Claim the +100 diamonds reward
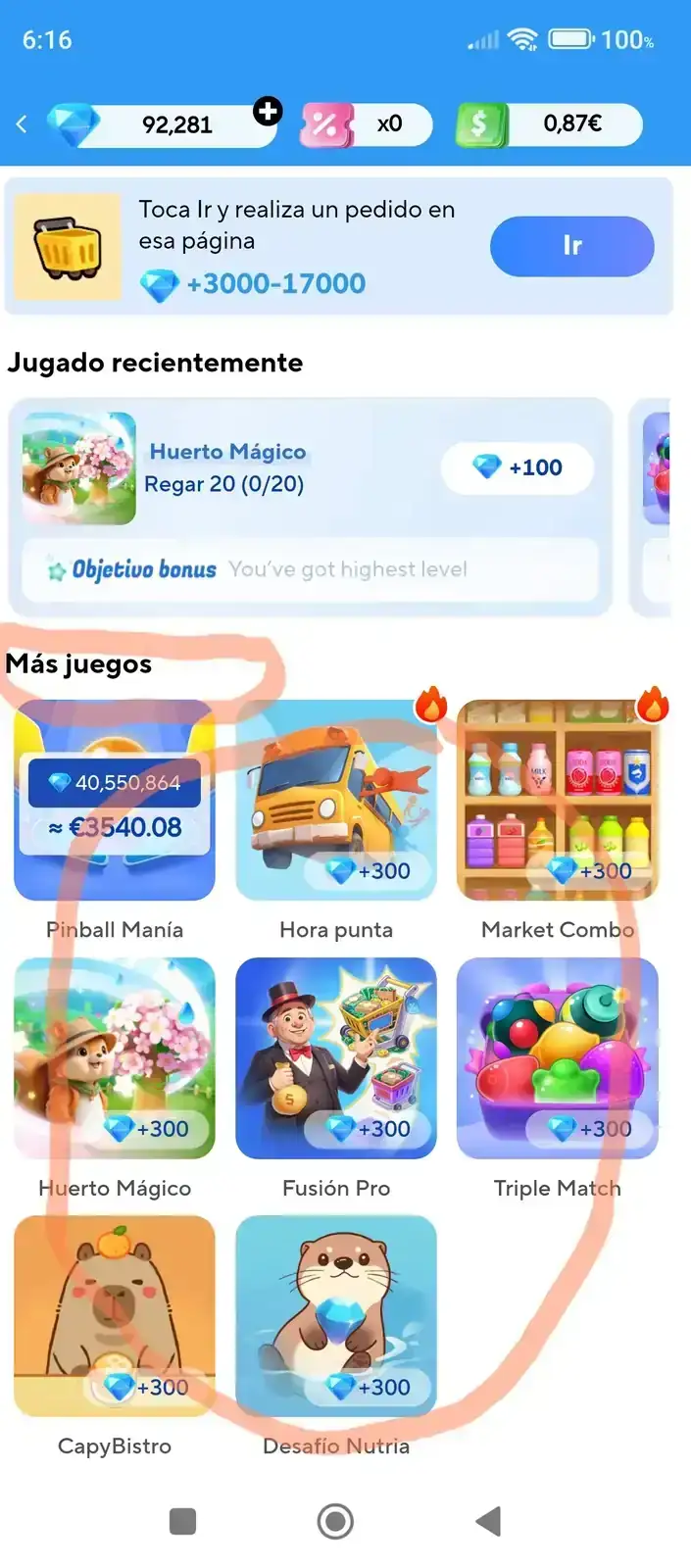The image size is (691, 1568). pos(517,467)
